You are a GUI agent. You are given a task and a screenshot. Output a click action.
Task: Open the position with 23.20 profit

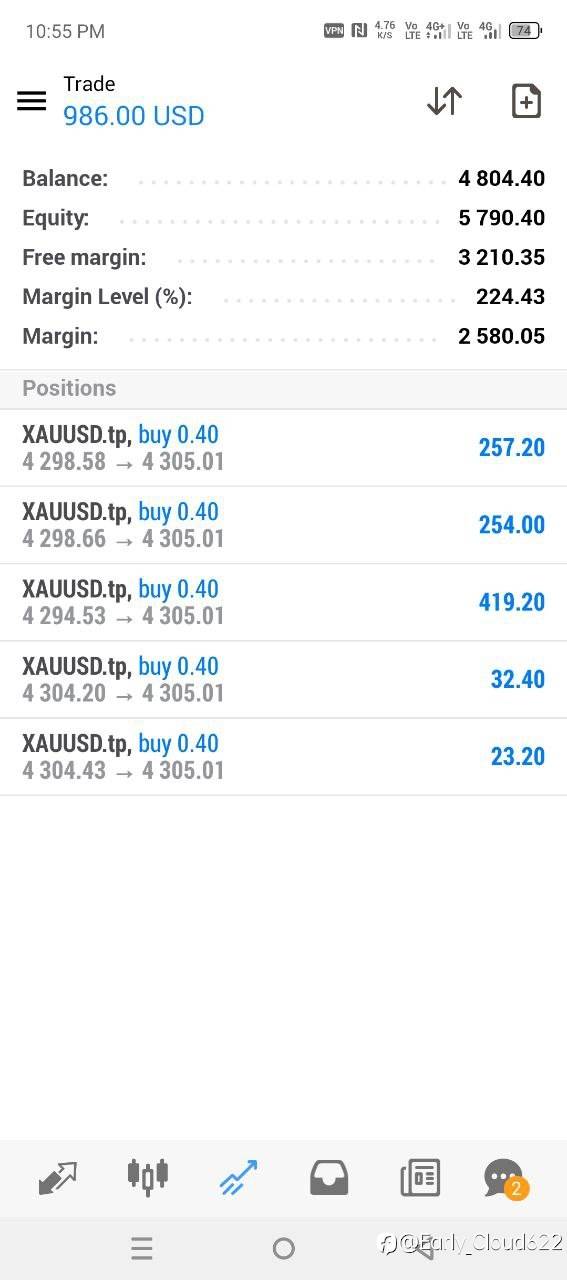point(283,756)
